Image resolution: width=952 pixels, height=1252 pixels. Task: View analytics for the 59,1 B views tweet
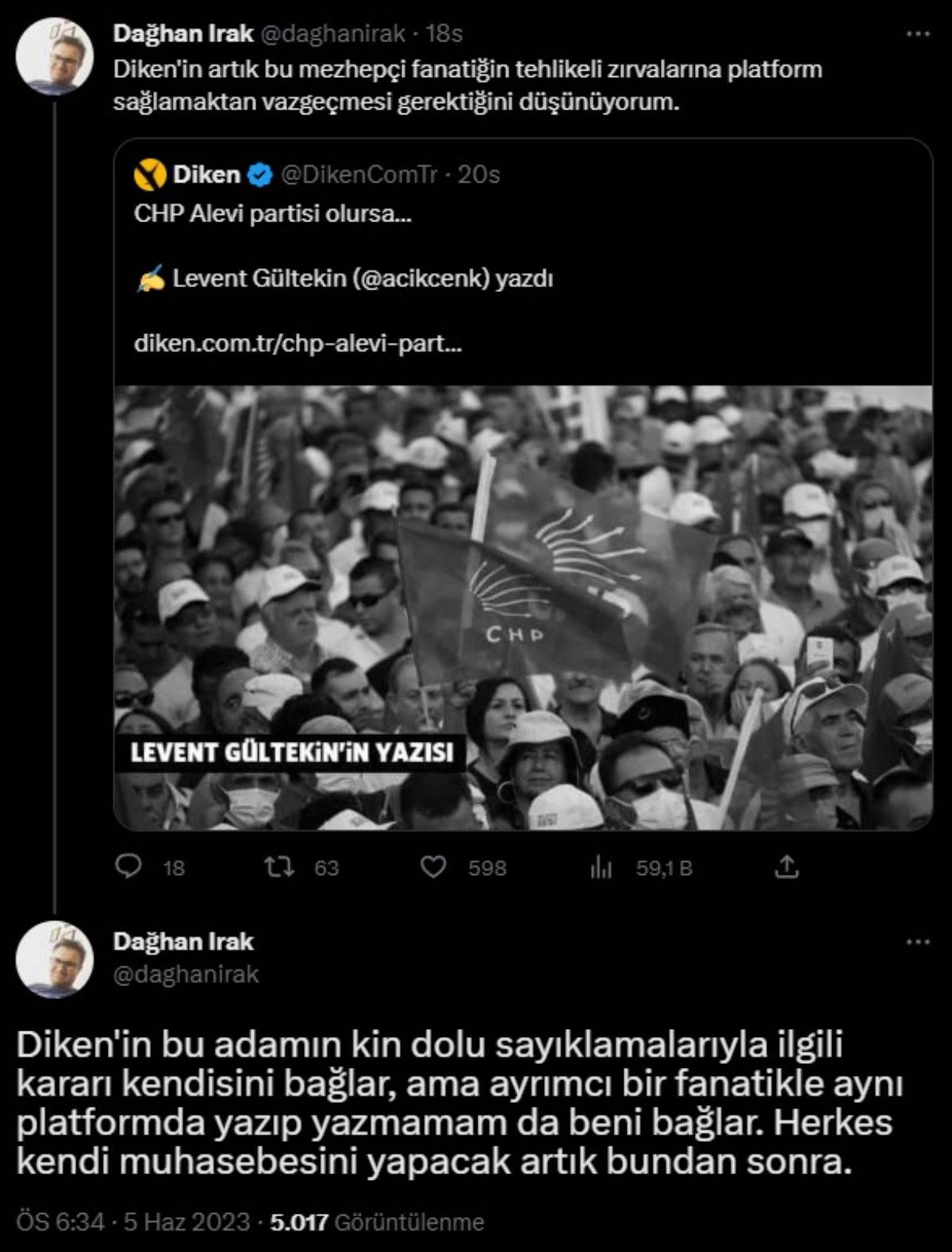click(x=601, y=868)
